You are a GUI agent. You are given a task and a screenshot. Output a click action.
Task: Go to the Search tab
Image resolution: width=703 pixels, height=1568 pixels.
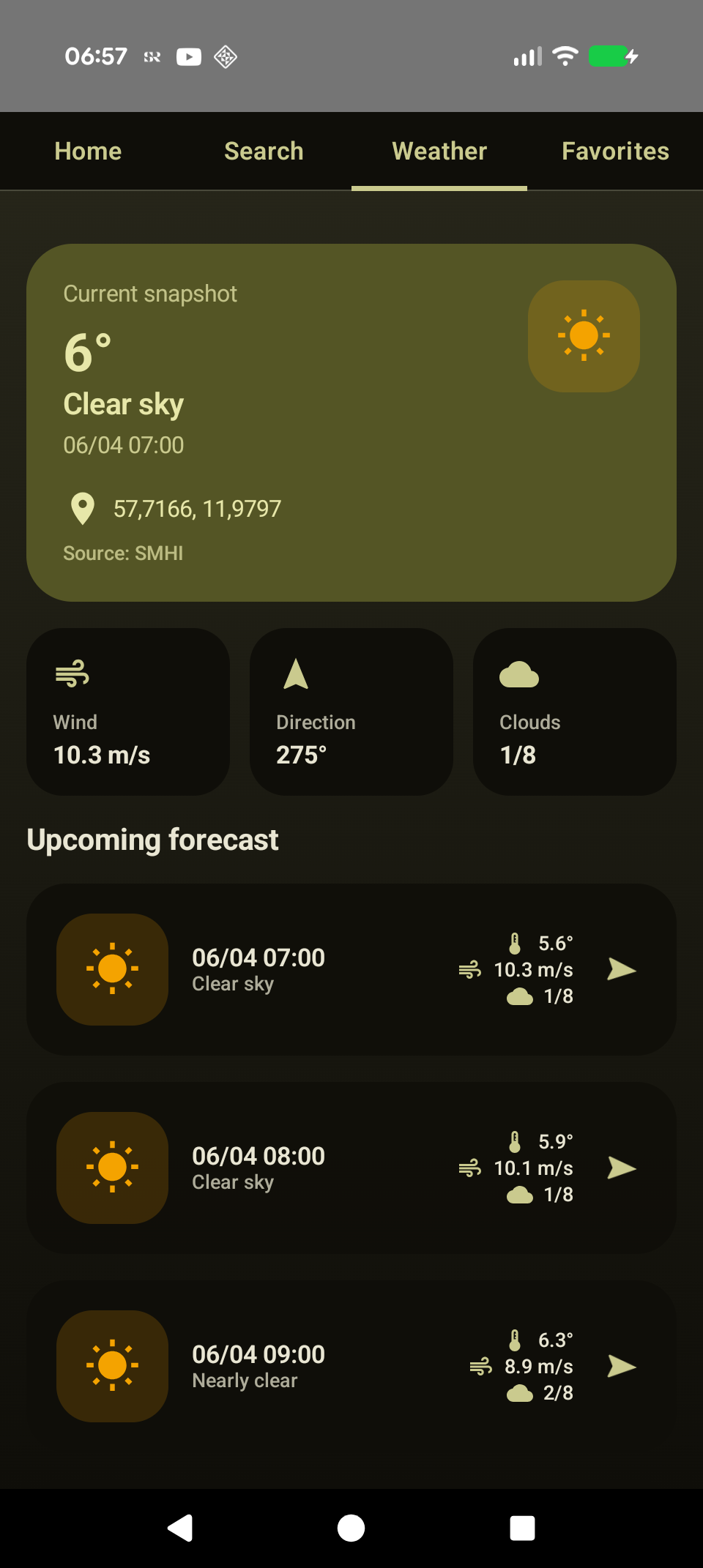pos(263,151)
